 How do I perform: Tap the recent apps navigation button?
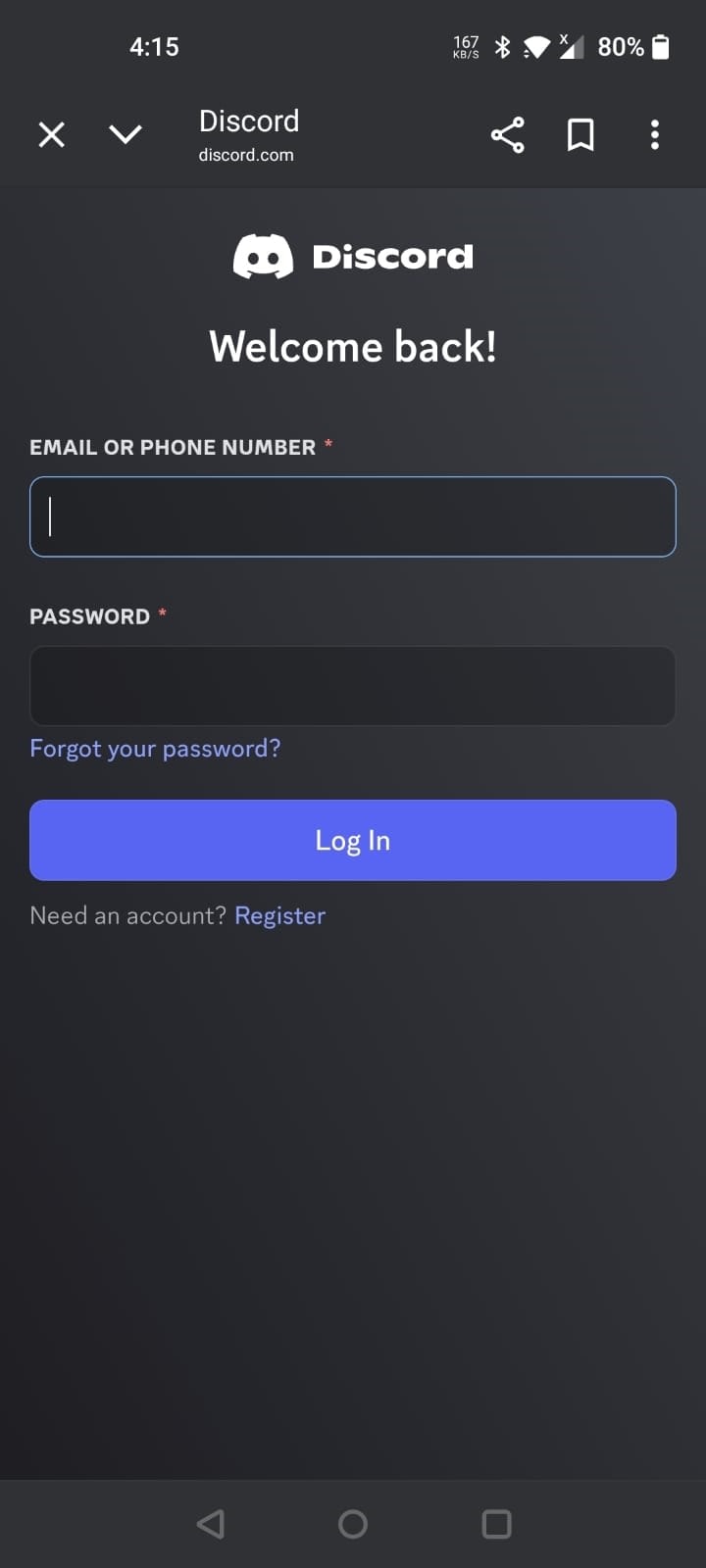495,1524
